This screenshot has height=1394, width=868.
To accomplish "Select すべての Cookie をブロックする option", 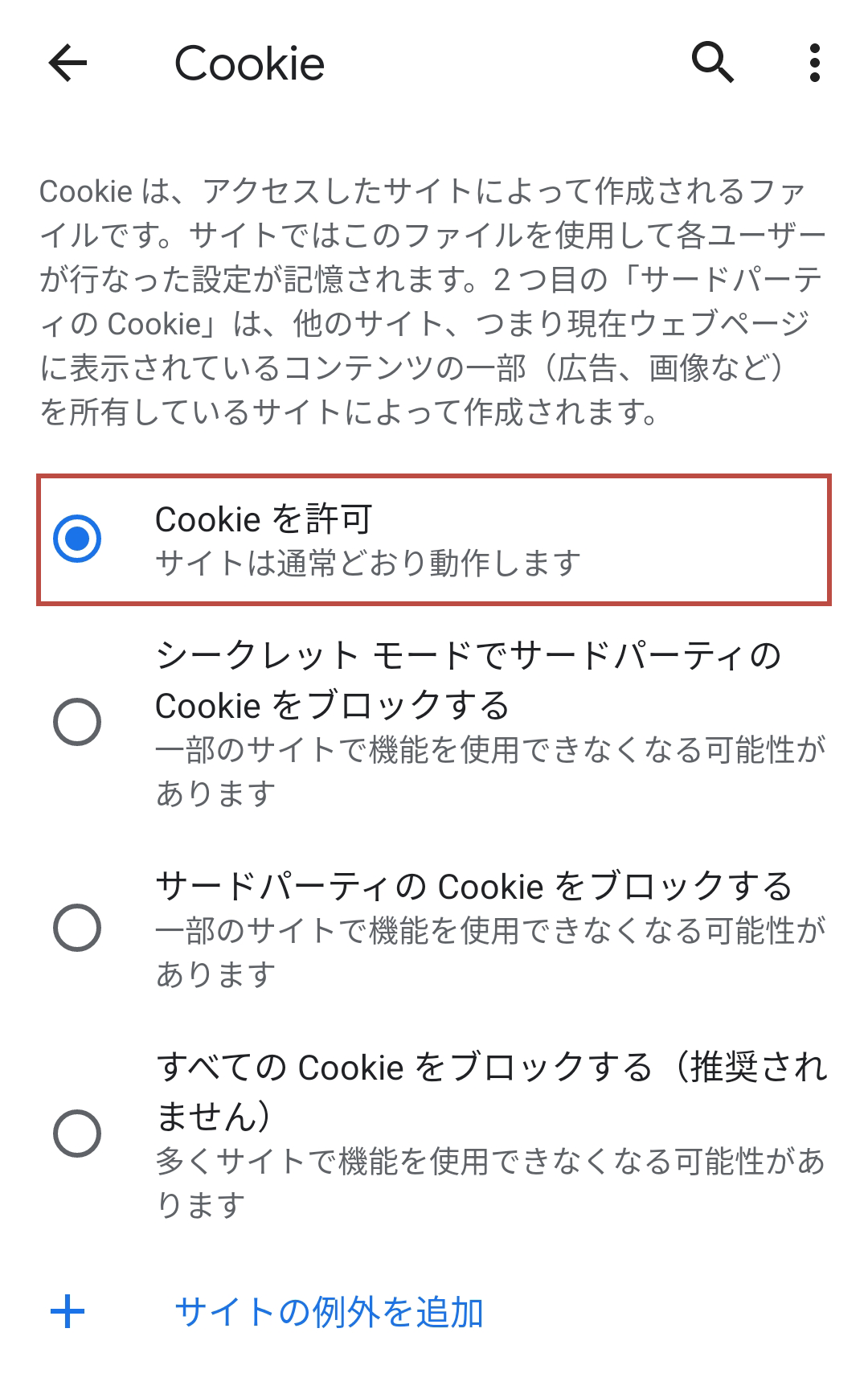I will click(76, 1135).
